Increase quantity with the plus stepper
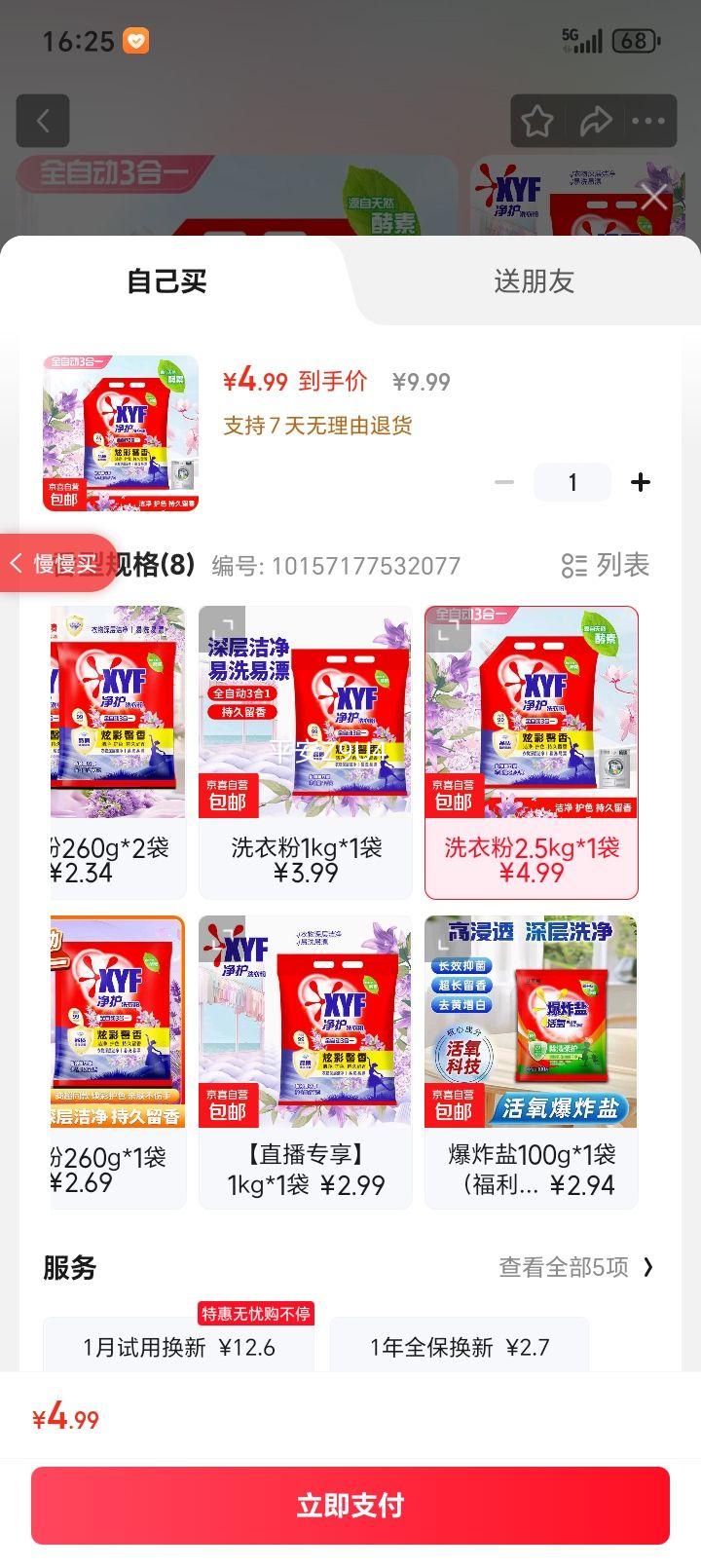The height and width of the screenshot is (1568, 701). tap(641, 482)
